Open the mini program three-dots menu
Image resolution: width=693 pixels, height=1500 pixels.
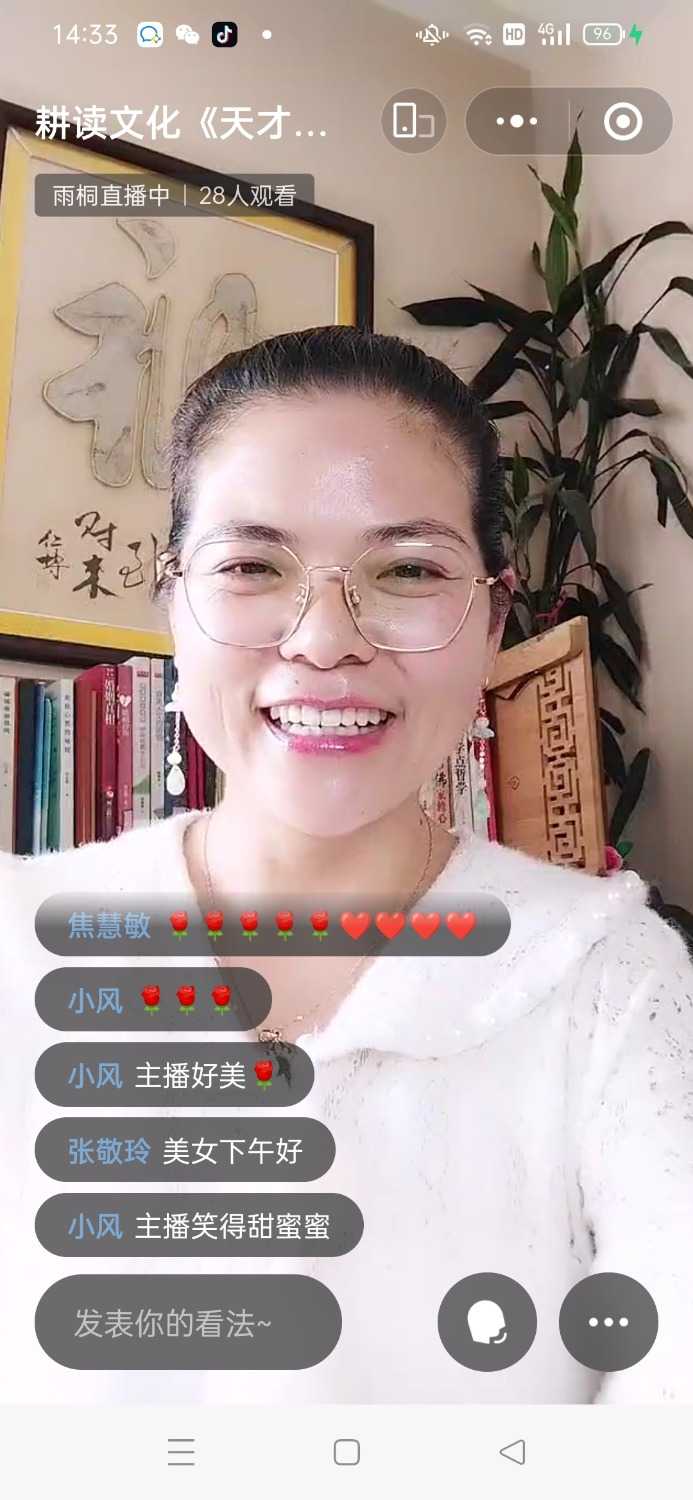(x=517, y=121)
